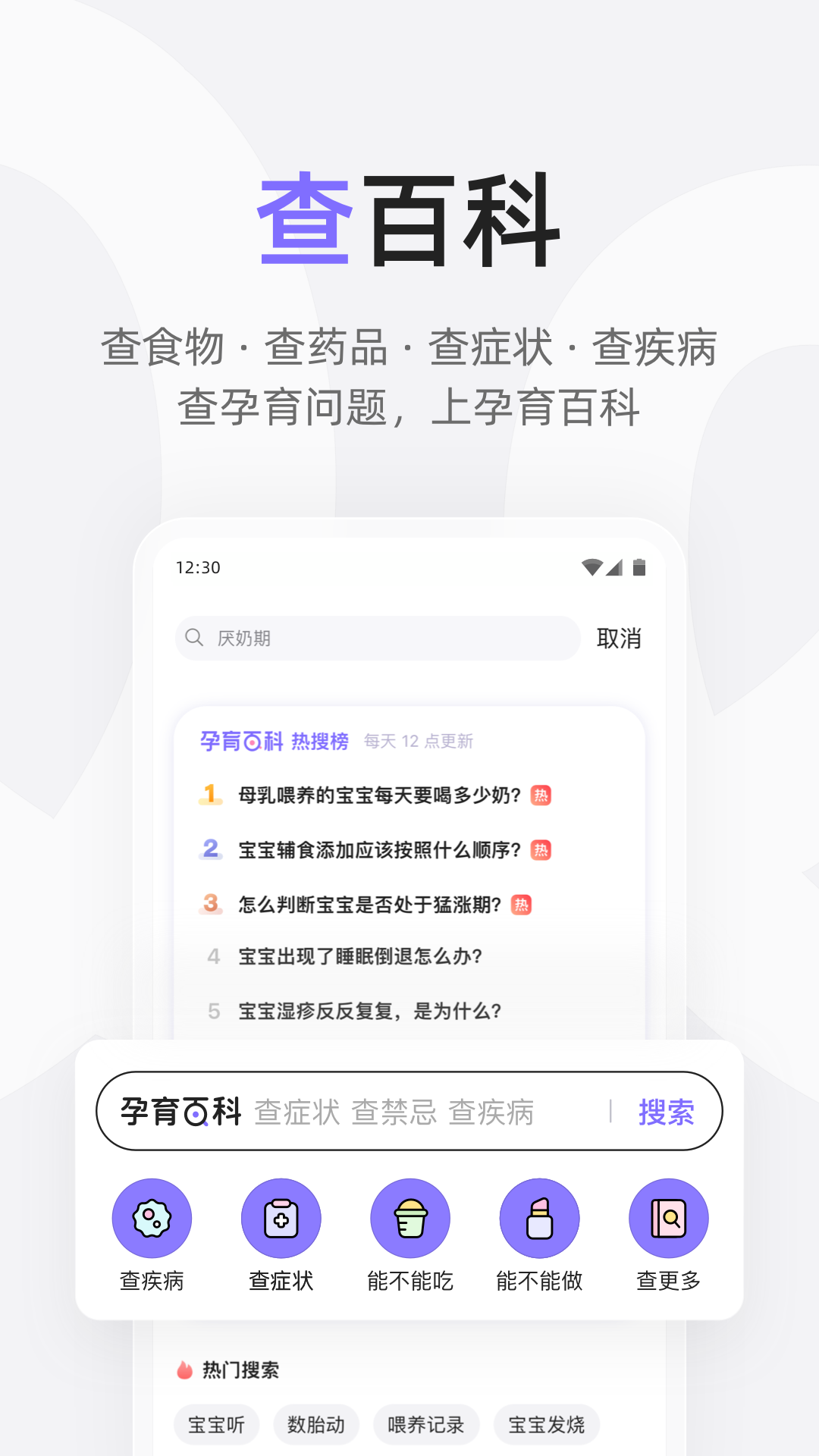Click the 取消 cancel button
This screenshot has width=819, height=1456.
click(619, 638)
